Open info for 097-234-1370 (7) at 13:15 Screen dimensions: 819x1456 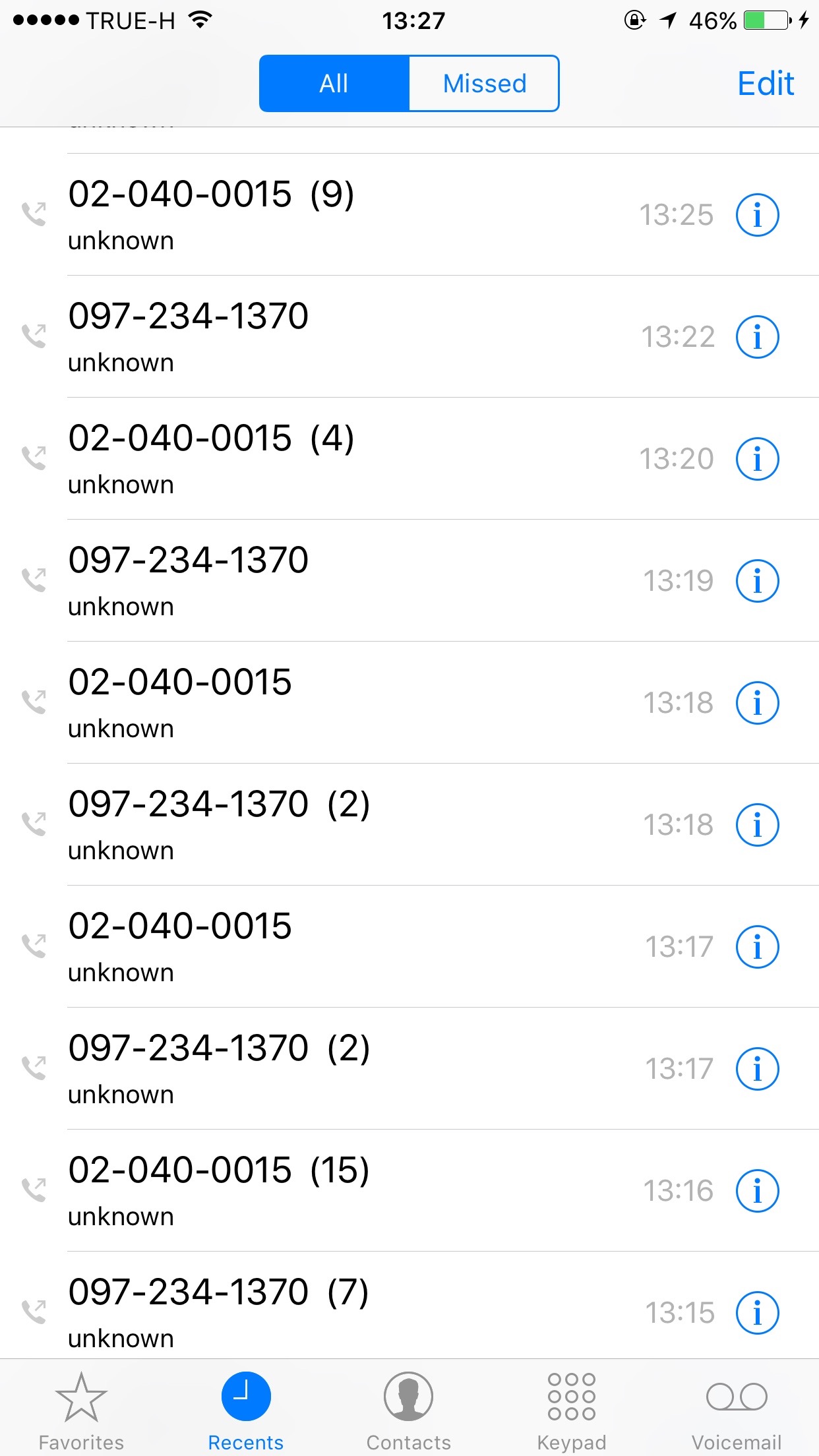757,1313
